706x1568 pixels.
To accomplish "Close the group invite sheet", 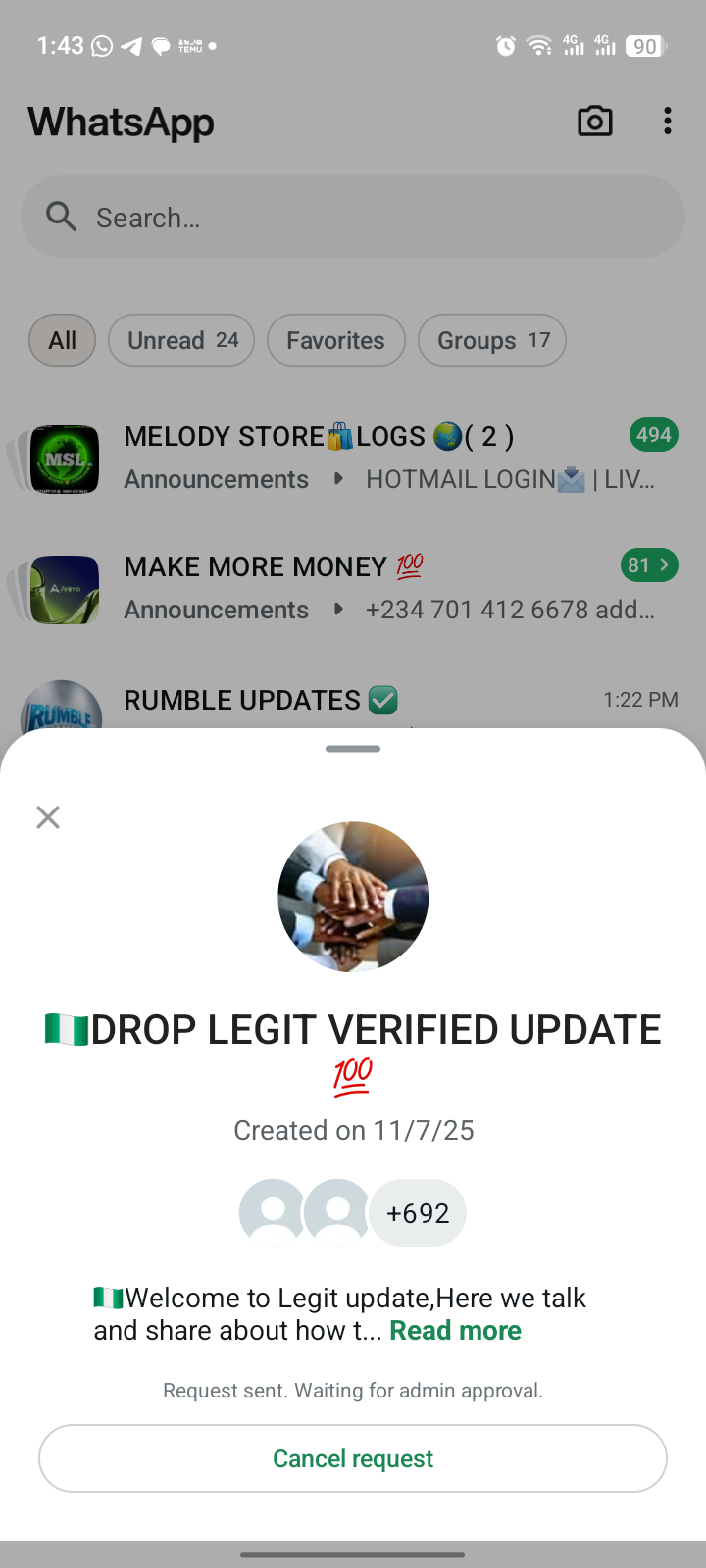I will coord(48,817).
